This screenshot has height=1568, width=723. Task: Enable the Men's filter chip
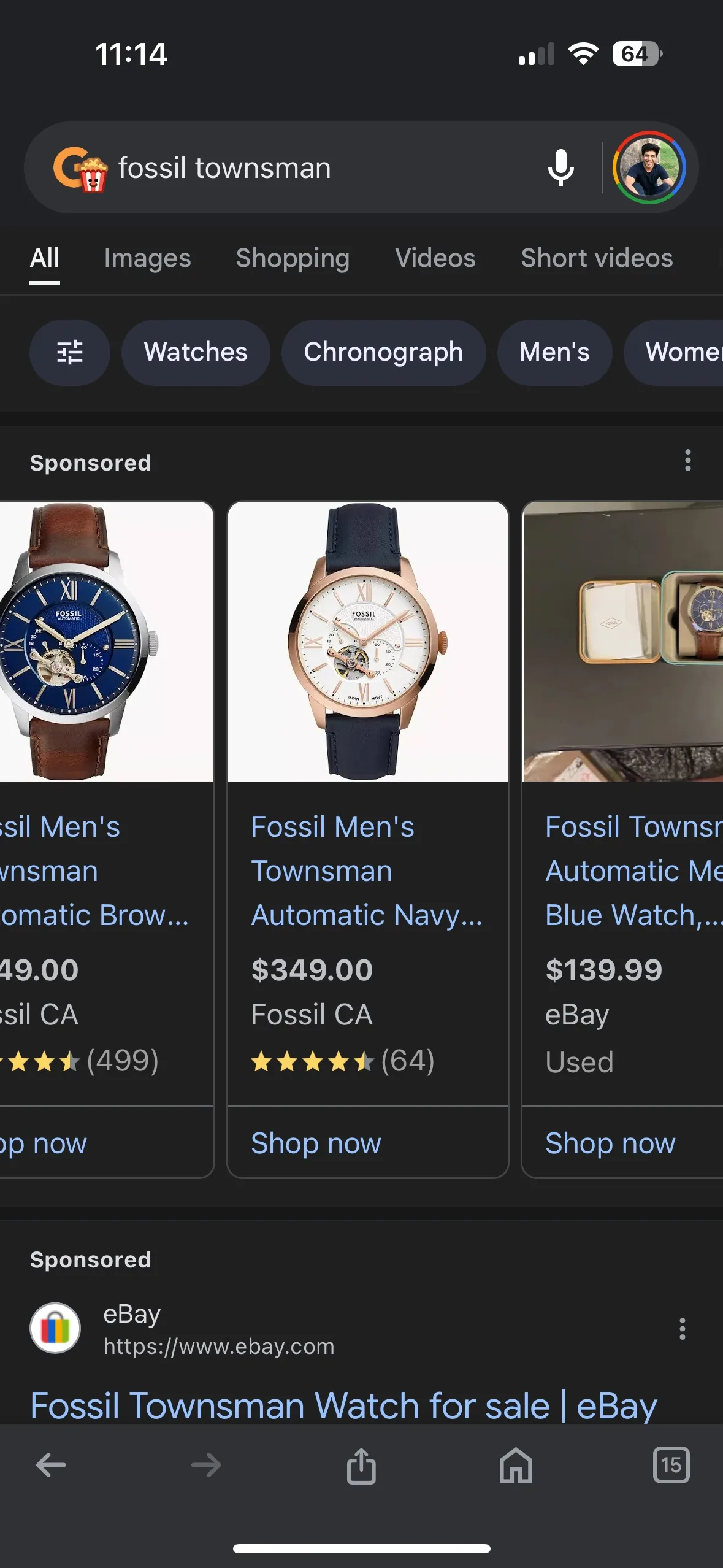(x=554, y=352)
